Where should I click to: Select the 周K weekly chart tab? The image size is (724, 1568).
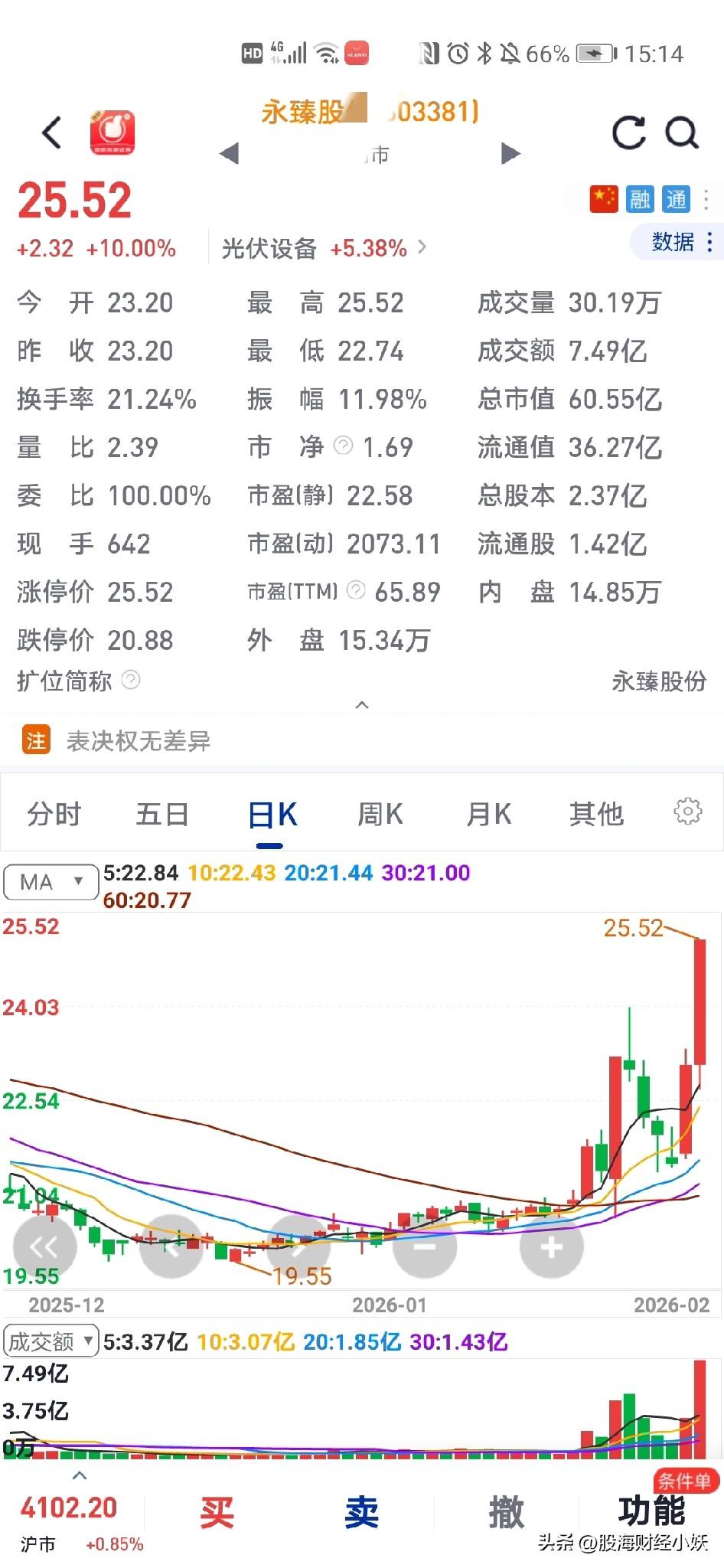380,813
